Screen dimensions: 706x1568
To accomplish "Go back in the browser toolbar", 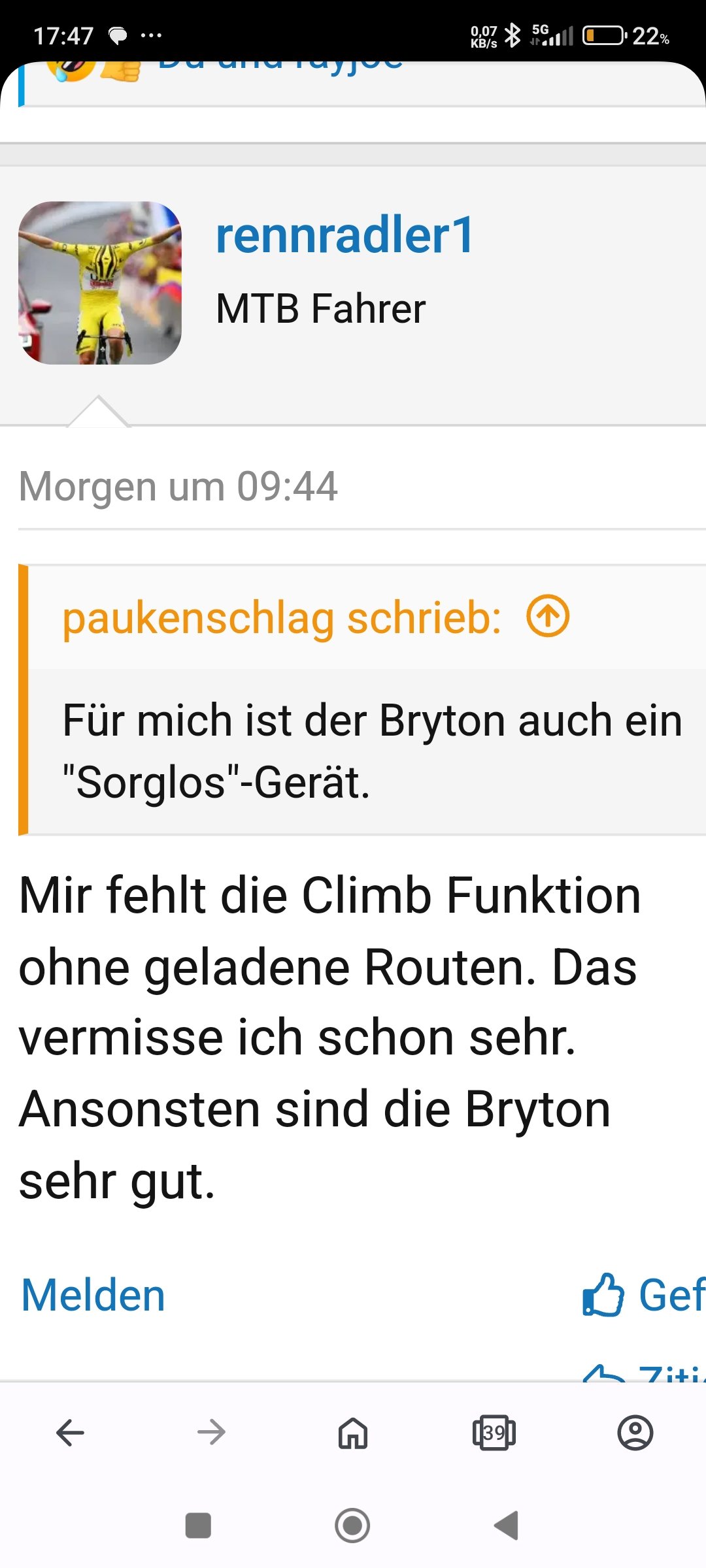I will point(71,1433).
